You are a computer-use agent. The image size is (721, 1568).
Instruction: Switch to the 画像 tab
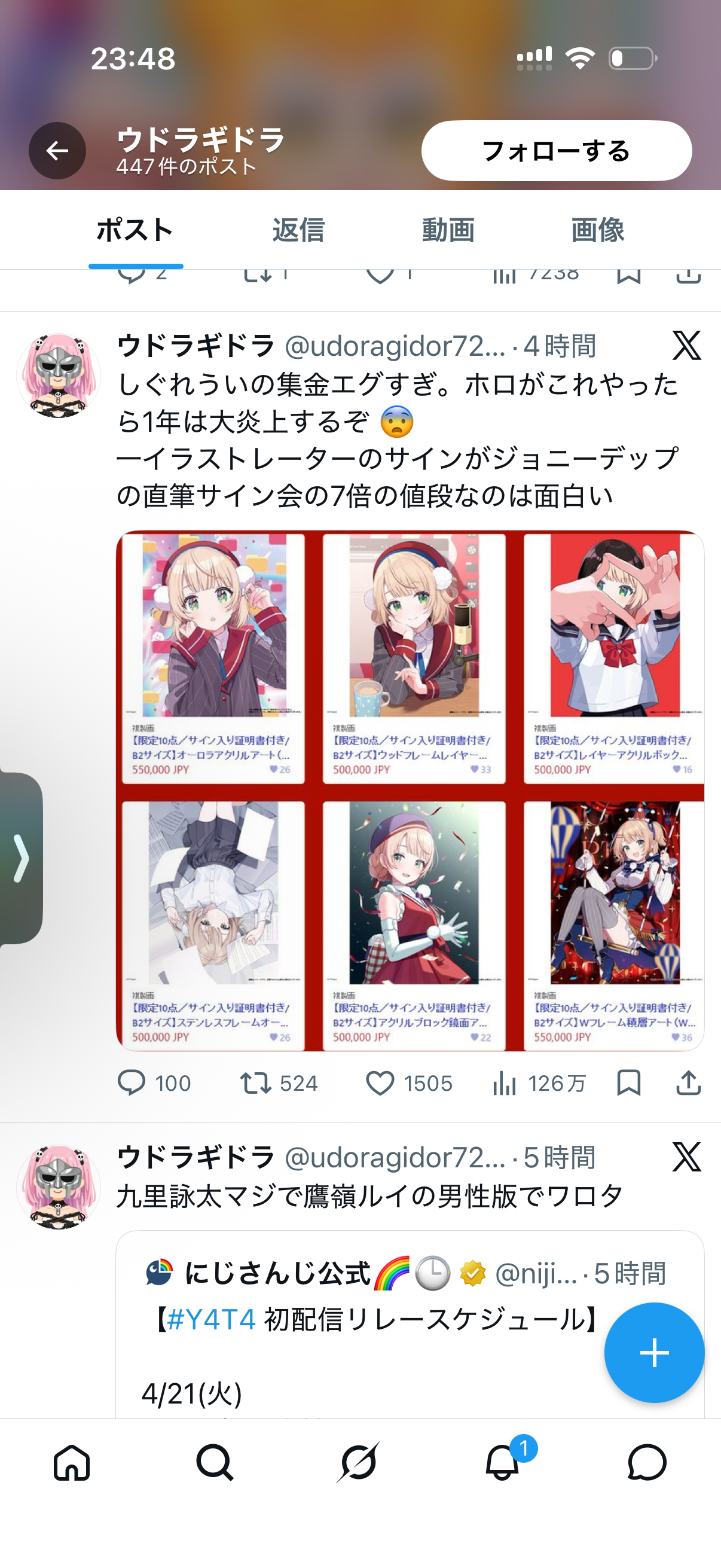(597, 230)
